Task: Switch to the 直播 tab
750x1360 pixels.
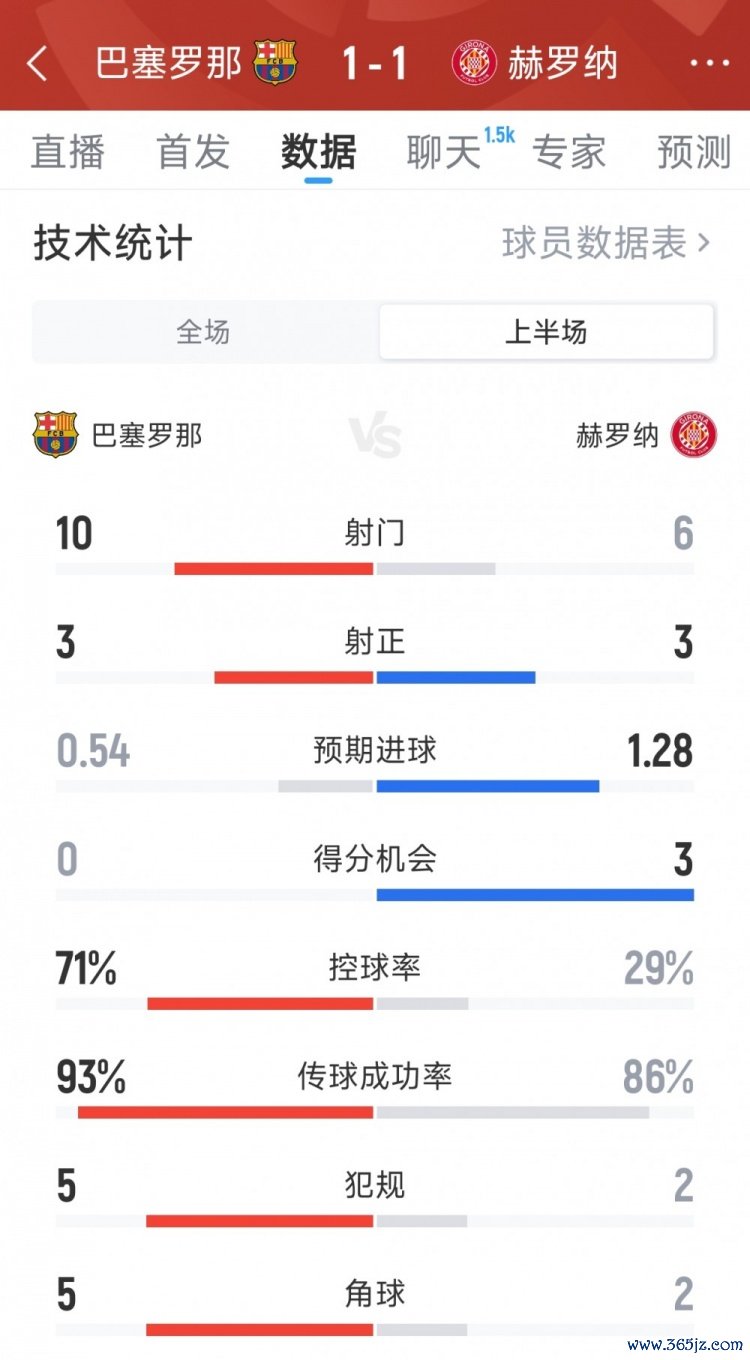Action: (68, 152)
